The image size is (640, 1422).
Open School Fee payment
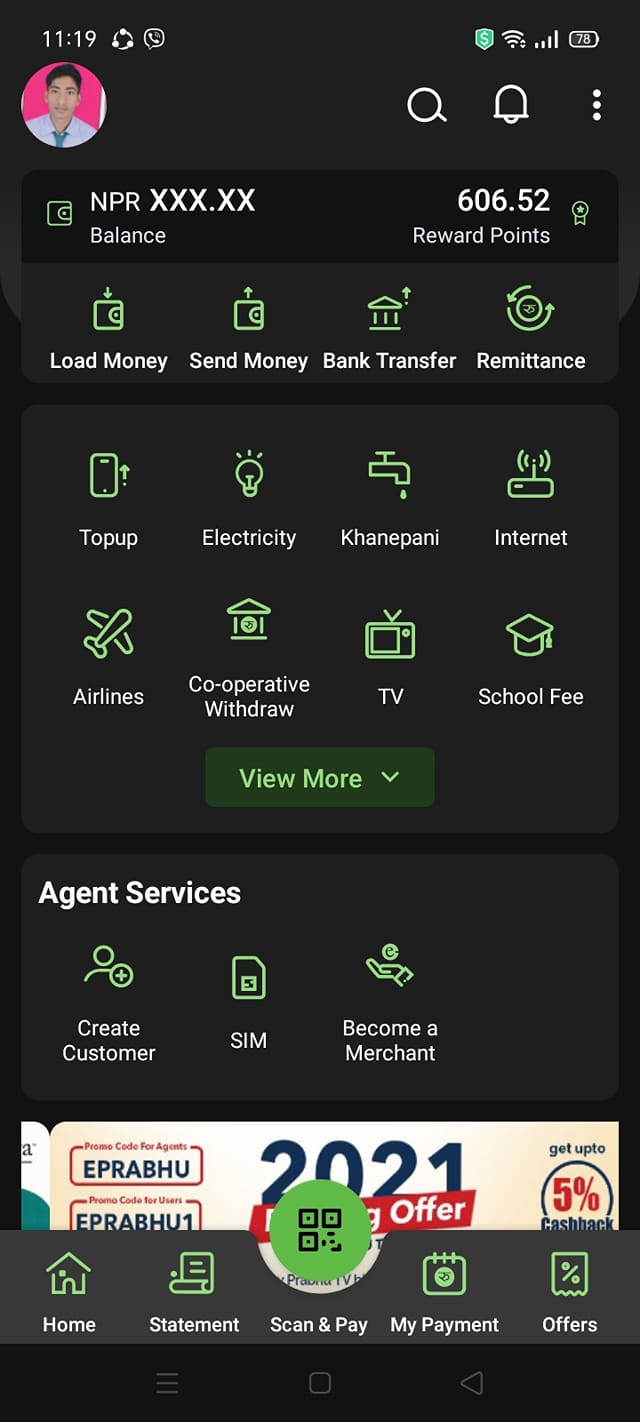(531, 658)
